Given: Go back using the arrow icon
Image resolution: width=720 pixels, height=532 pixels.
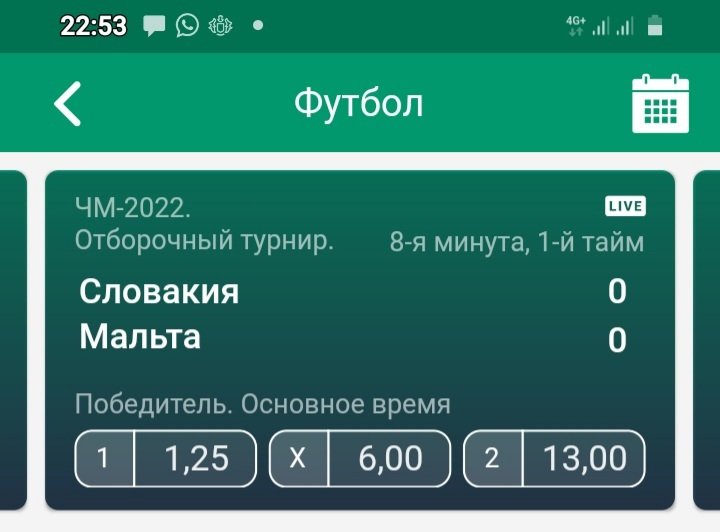Looking at the screenshot, I should [67, 103].
